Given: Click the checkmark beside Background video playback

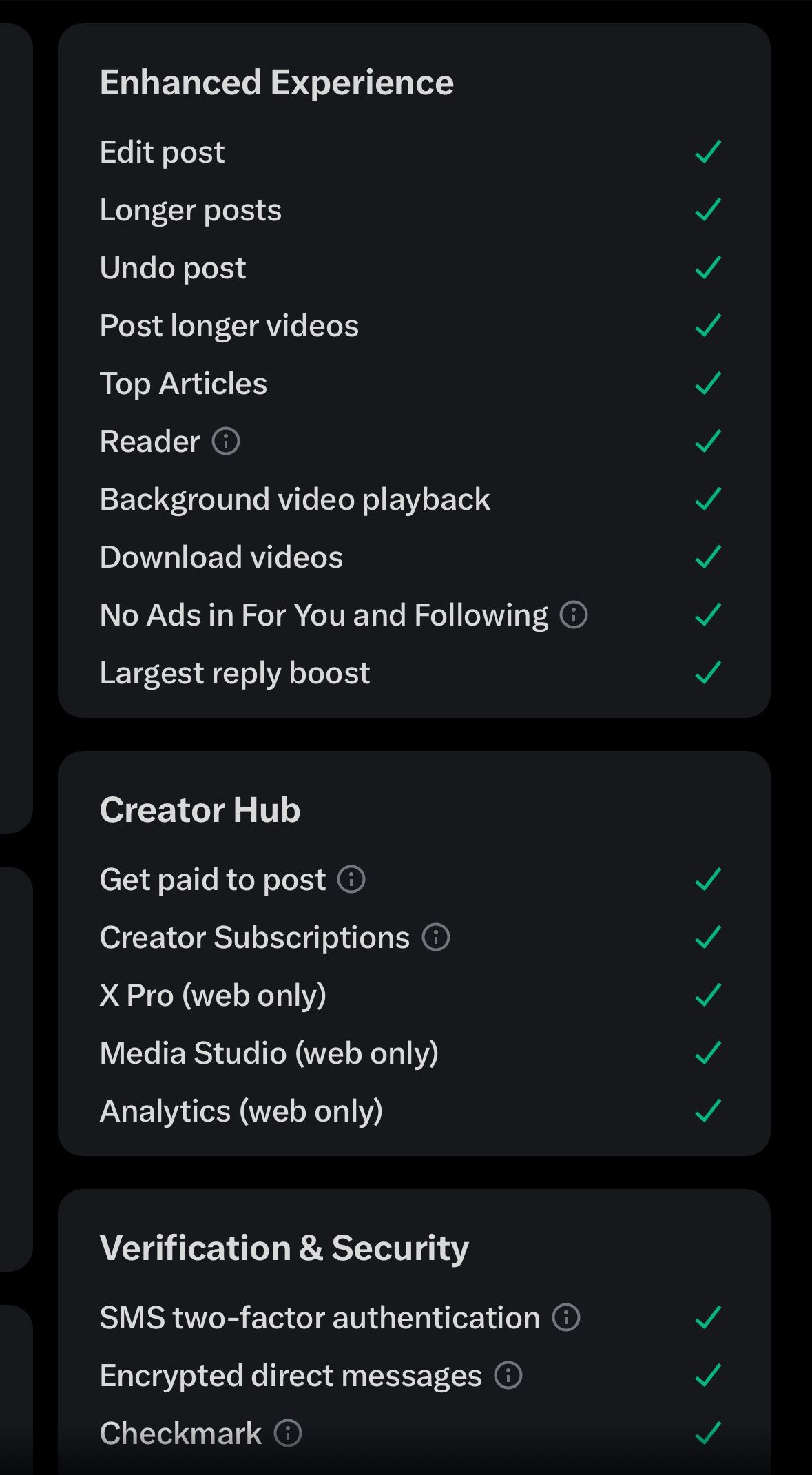Looking at the screenshot, I should click(x=708, y=498).
